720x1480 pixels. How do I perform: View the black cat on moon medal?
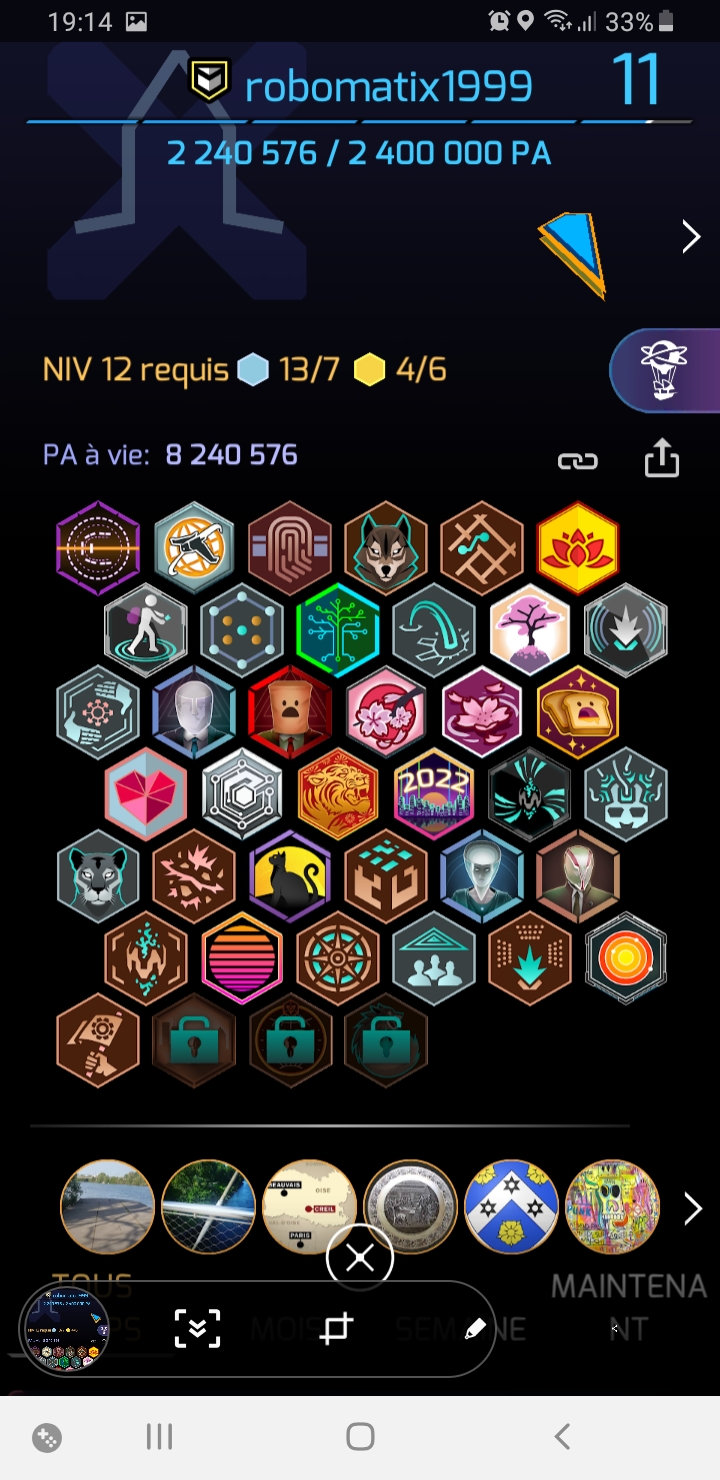click(289, 876)
